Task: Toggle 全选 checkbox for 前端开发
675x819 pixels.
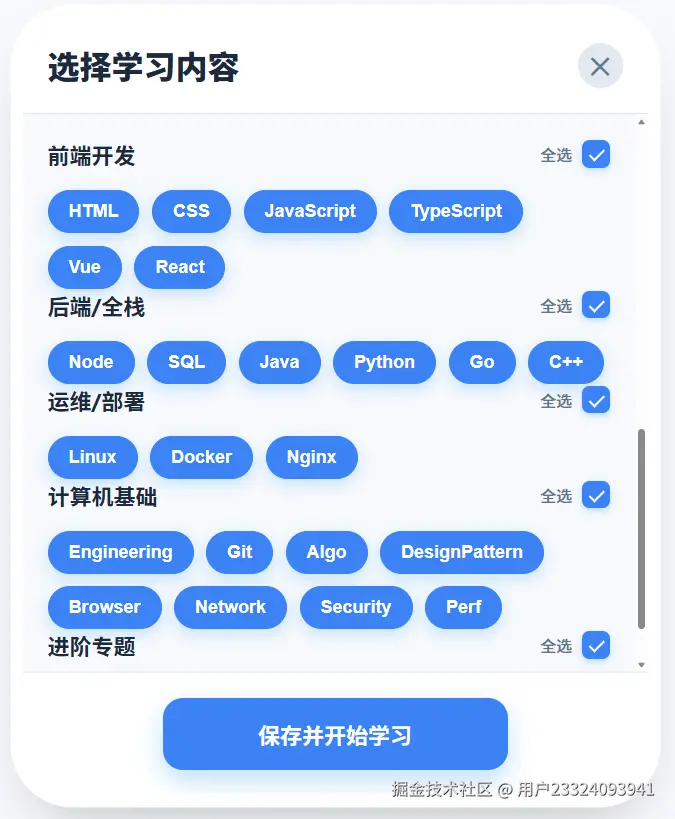Action: 596,155
